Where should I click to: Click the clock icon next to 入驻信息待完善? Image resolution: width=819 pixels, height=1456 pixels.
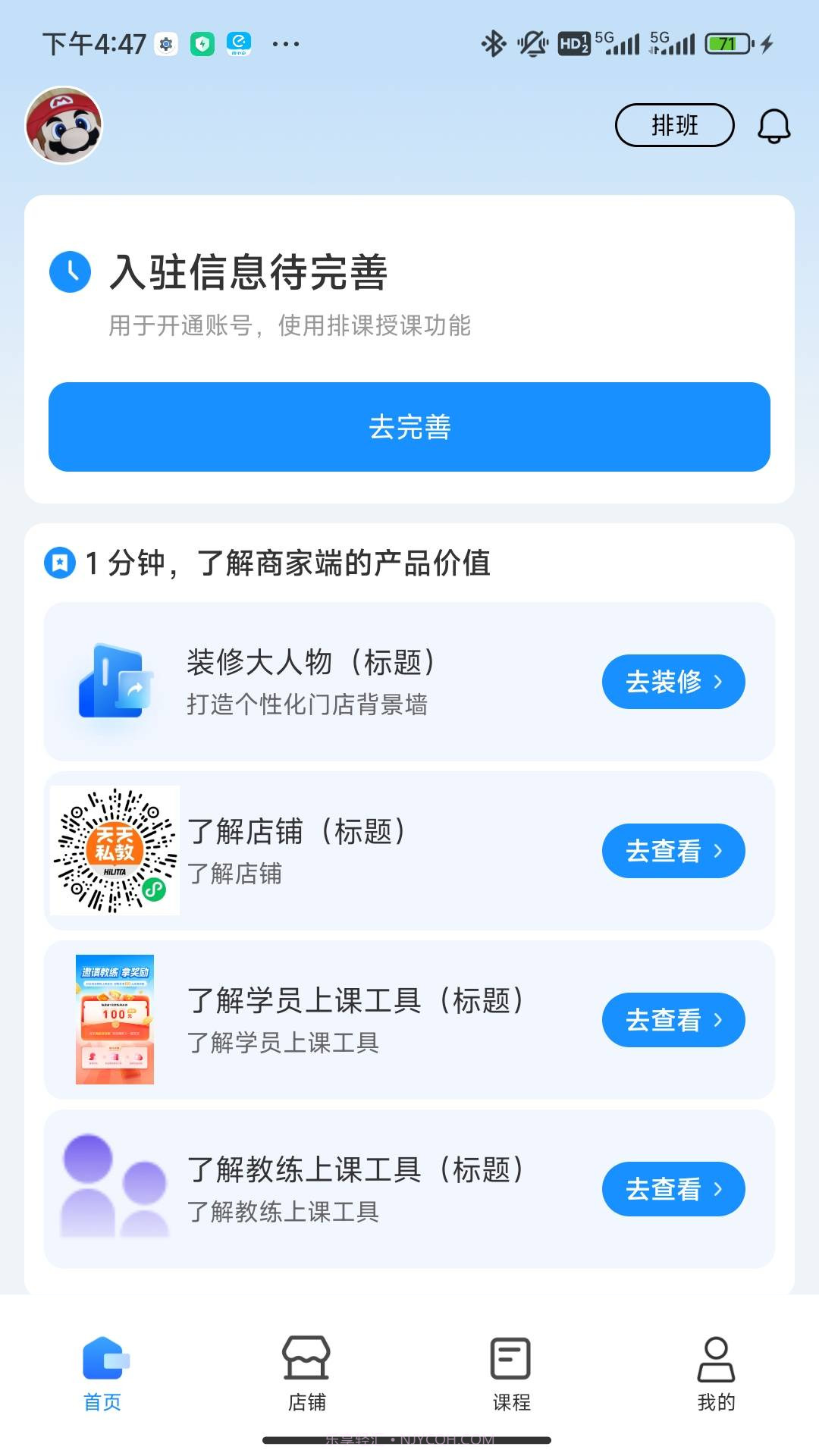pyautogui.click(x=70, y=273)
